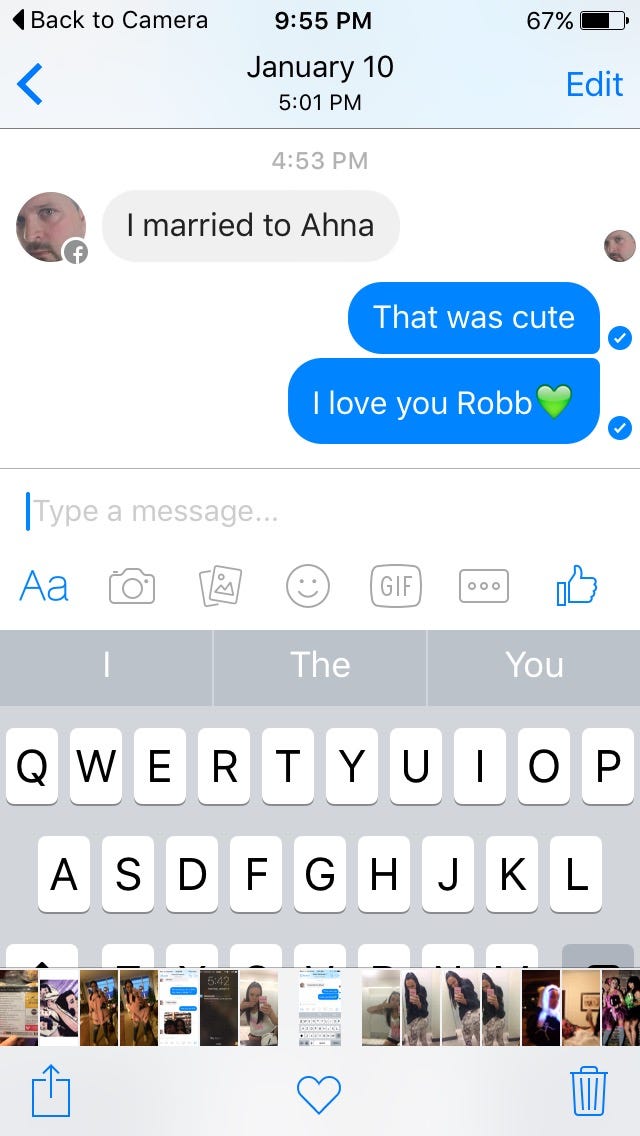The width and height of the screenshot is (640, 1136).
Task: Open the 5:42 lock screen thumbnail in the strip
Action: coord(219,1008)
